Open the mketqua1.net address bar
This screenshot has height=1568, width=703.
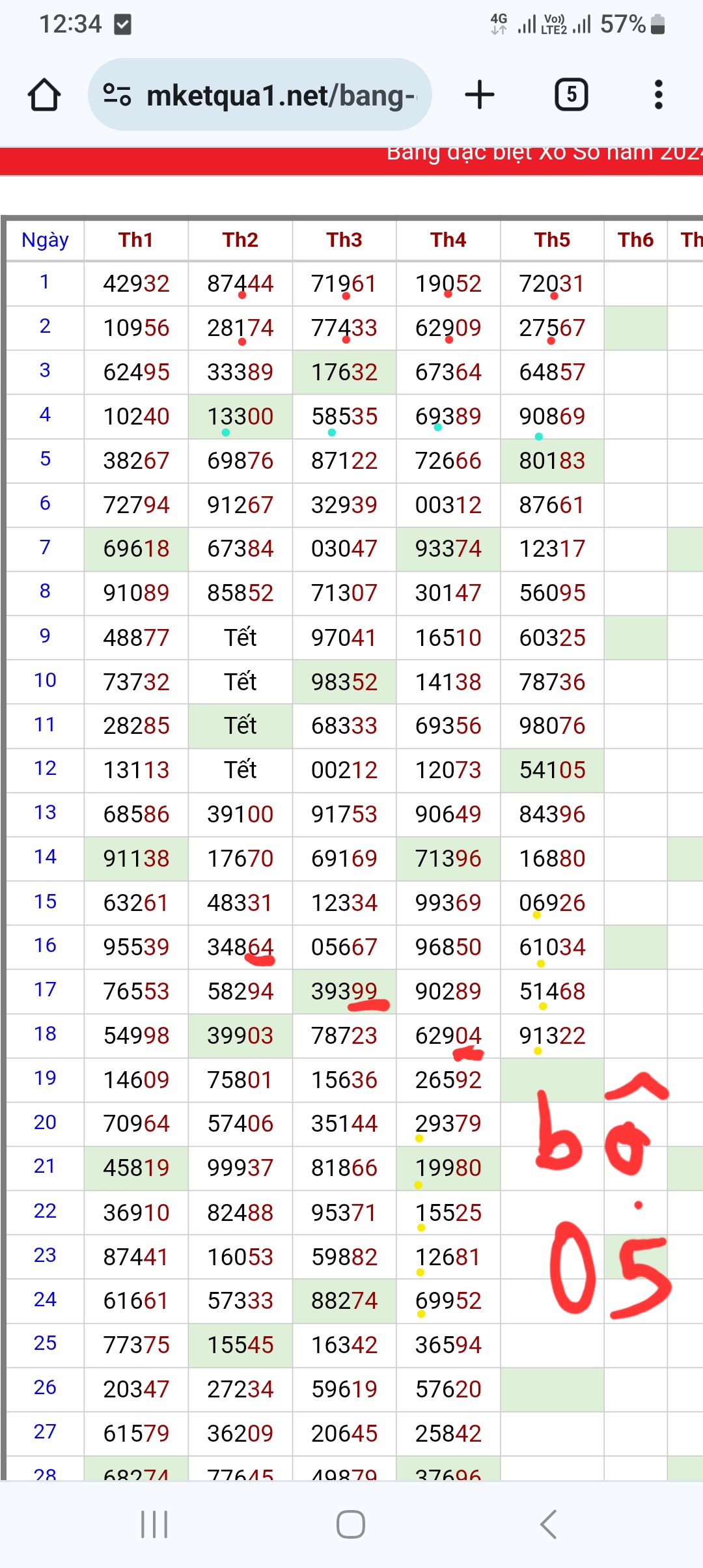[260, 95]
